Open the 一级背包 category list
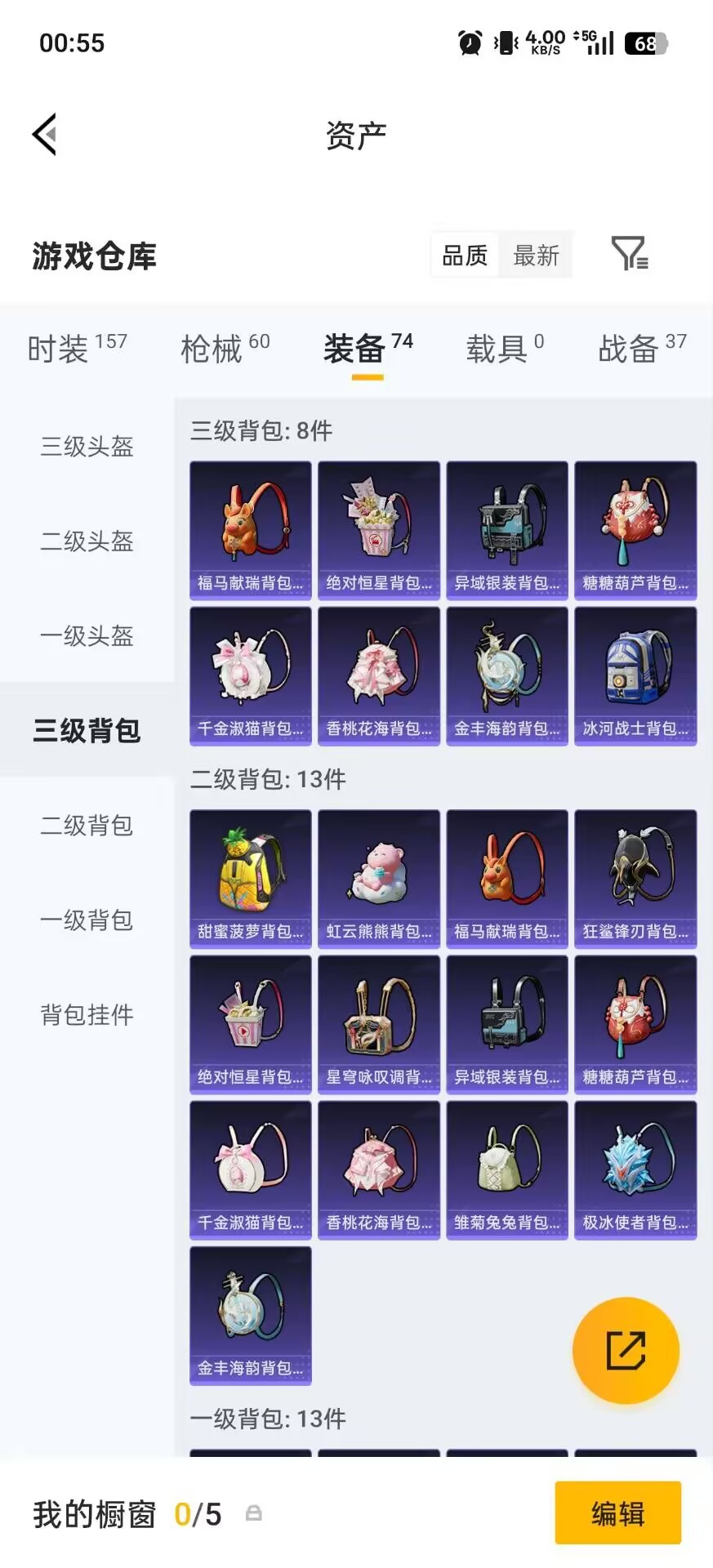The image size is (713, 1568). 84,920
